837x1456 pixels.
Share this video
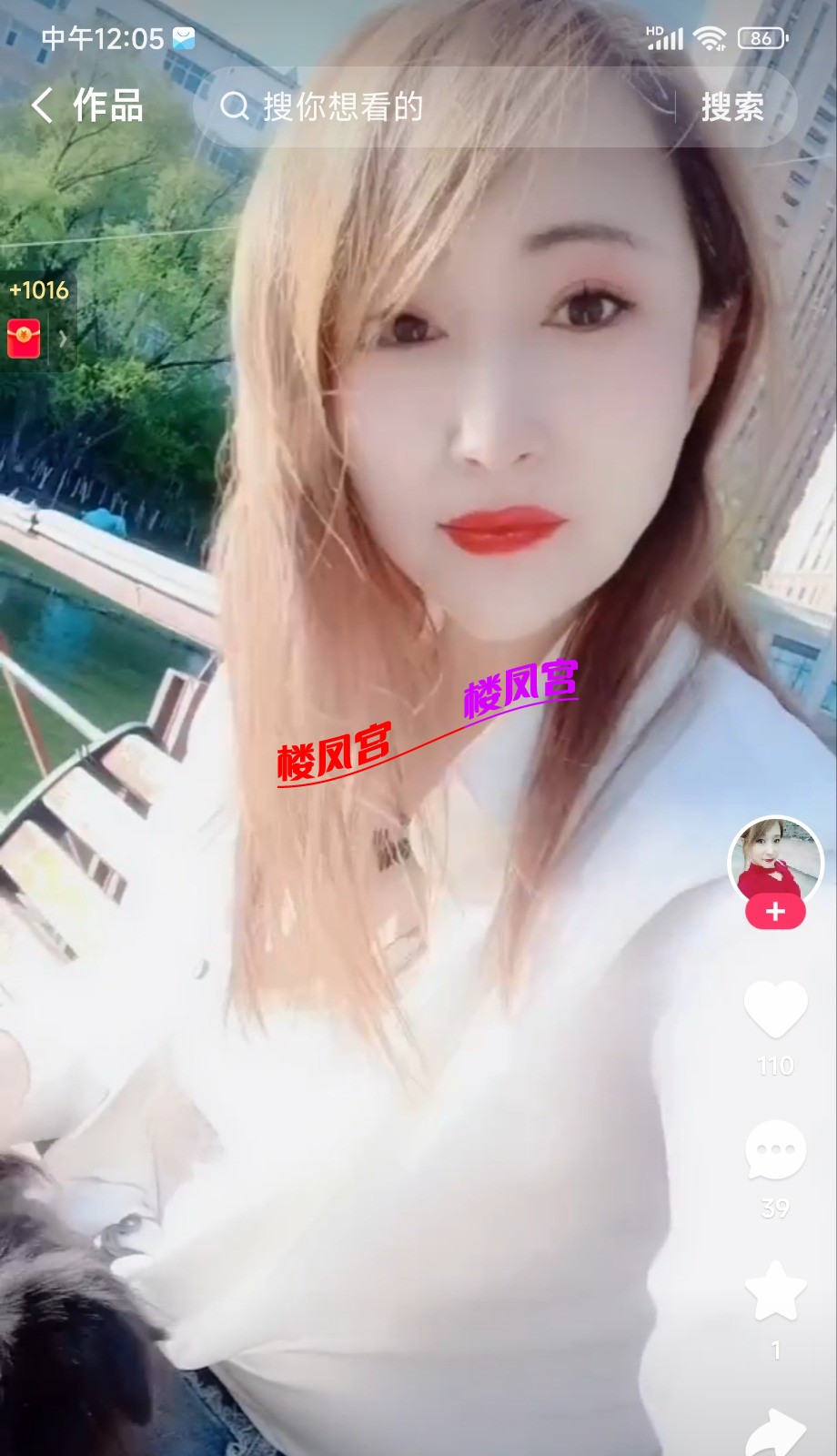775,1432
